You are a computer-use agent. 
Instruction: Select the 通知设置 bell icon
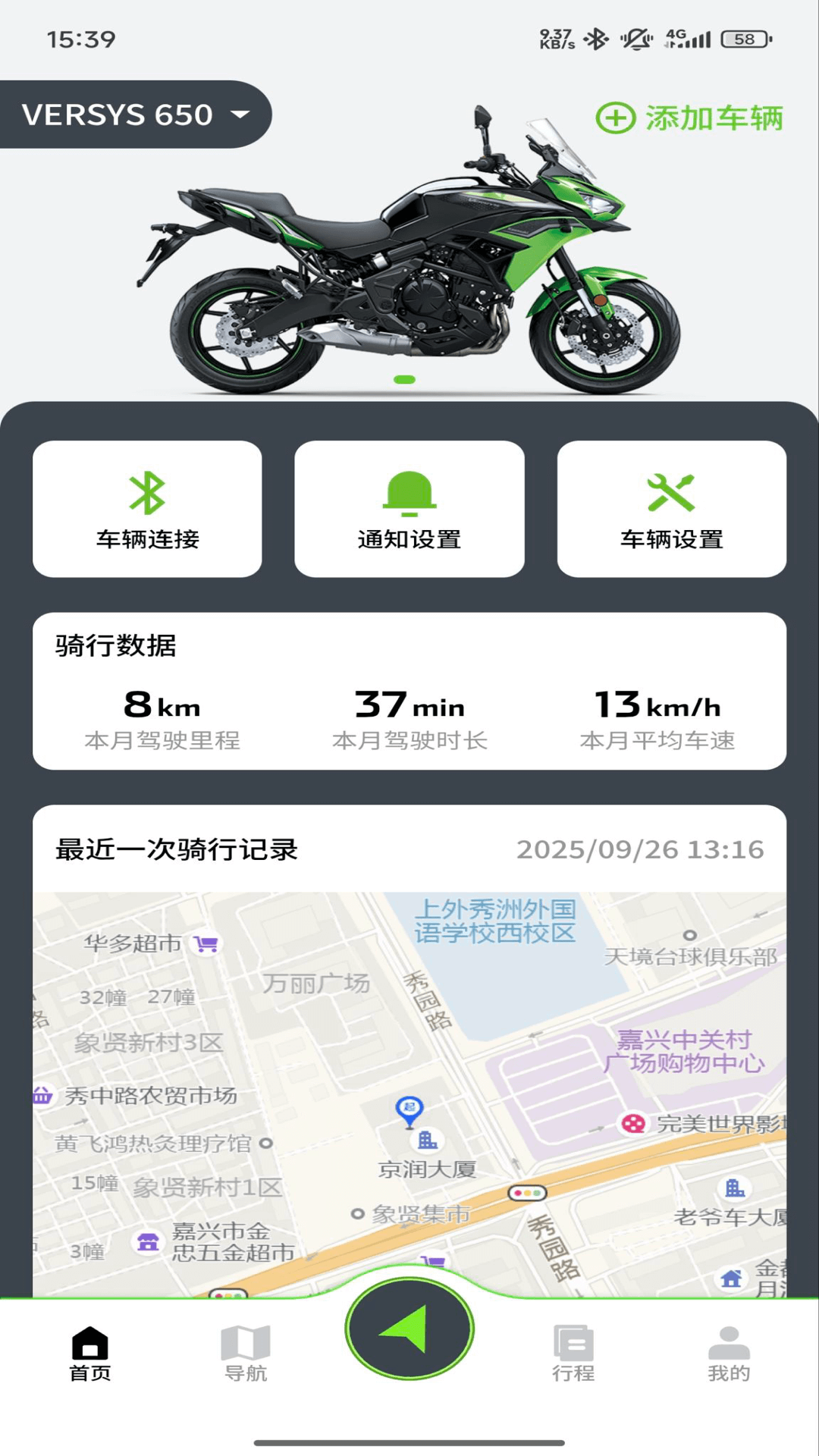pos(410,491)
